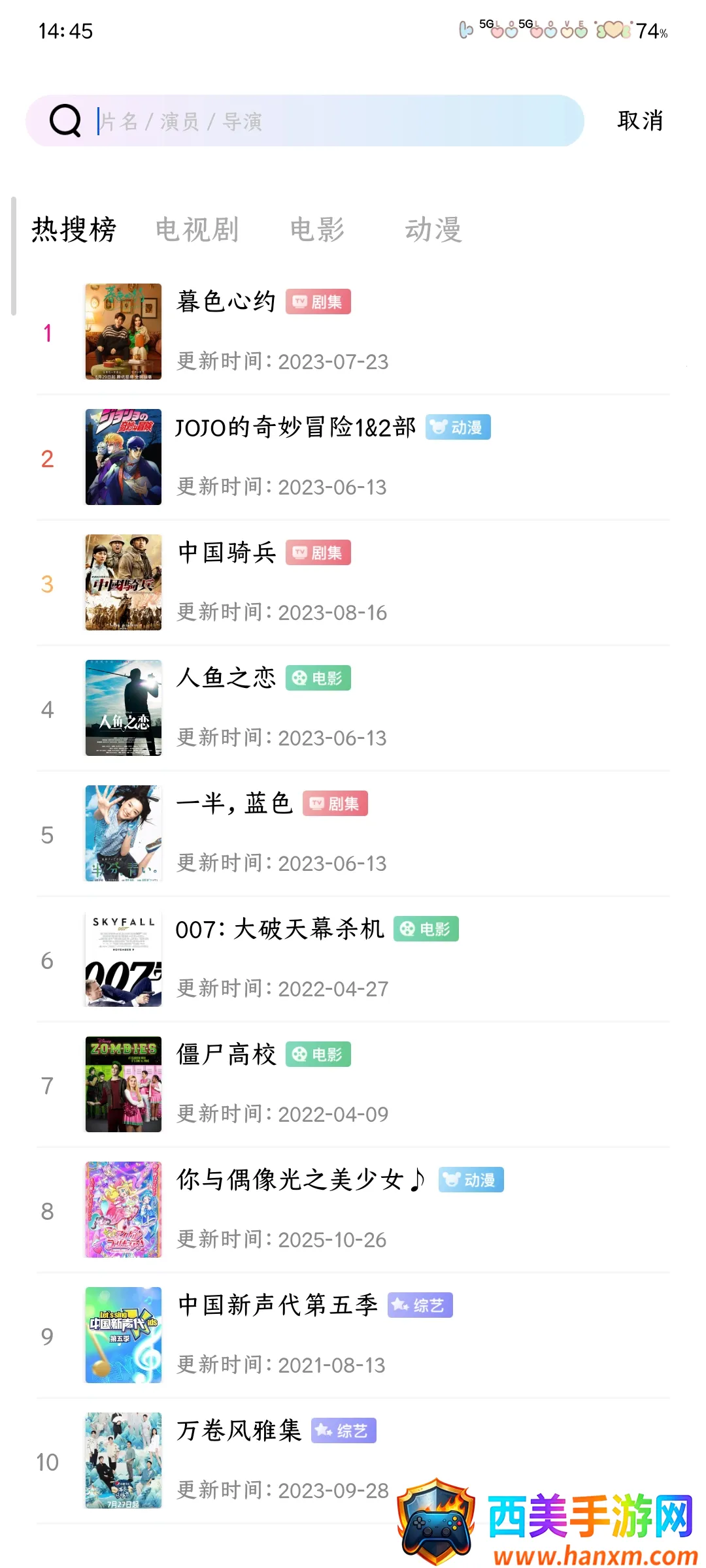This screenshot has width=706, height=1568.
Task: Open variety show 中国新声代第五季
Action: click(278, 1305)
